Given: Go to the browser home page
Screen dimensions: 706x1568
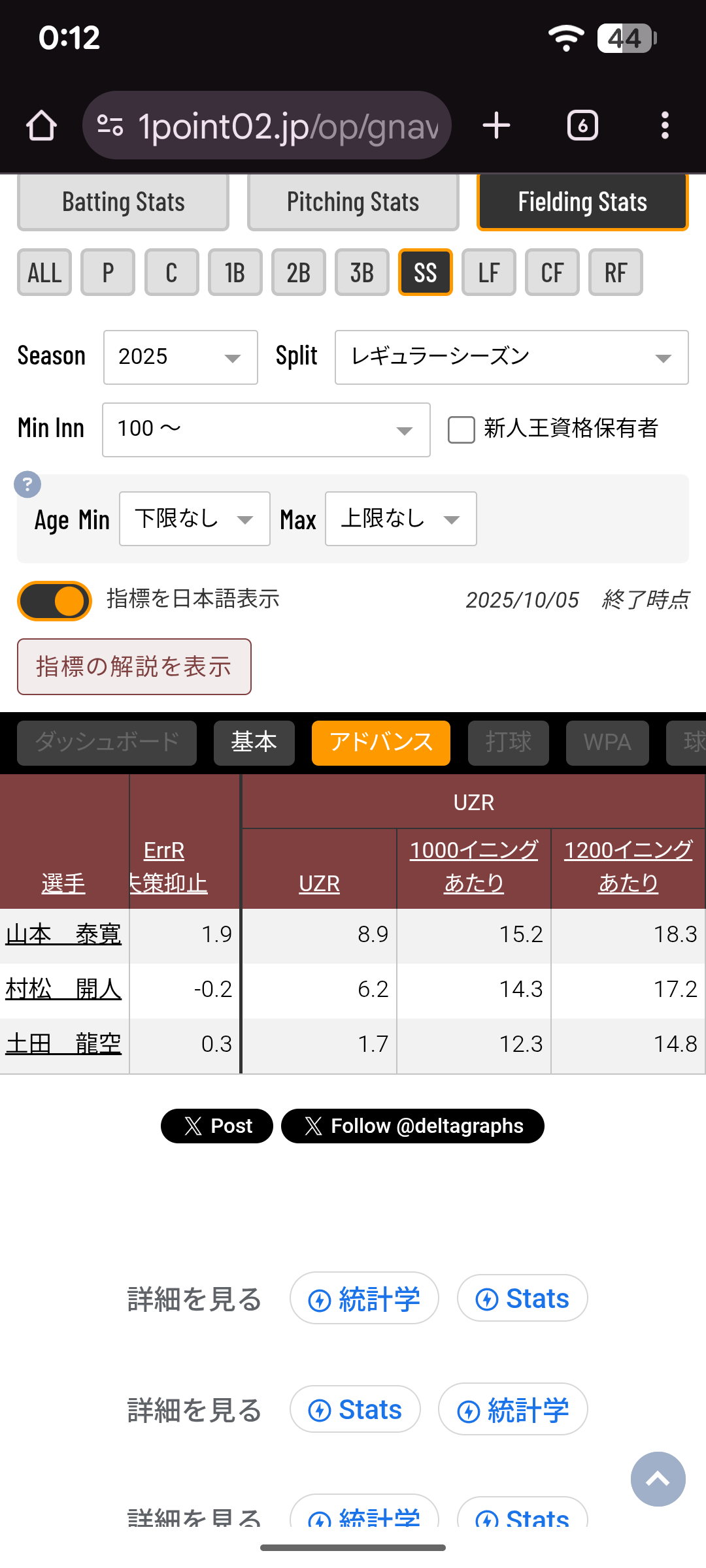Looking at the screenshot, I should [x=41, y=125].
